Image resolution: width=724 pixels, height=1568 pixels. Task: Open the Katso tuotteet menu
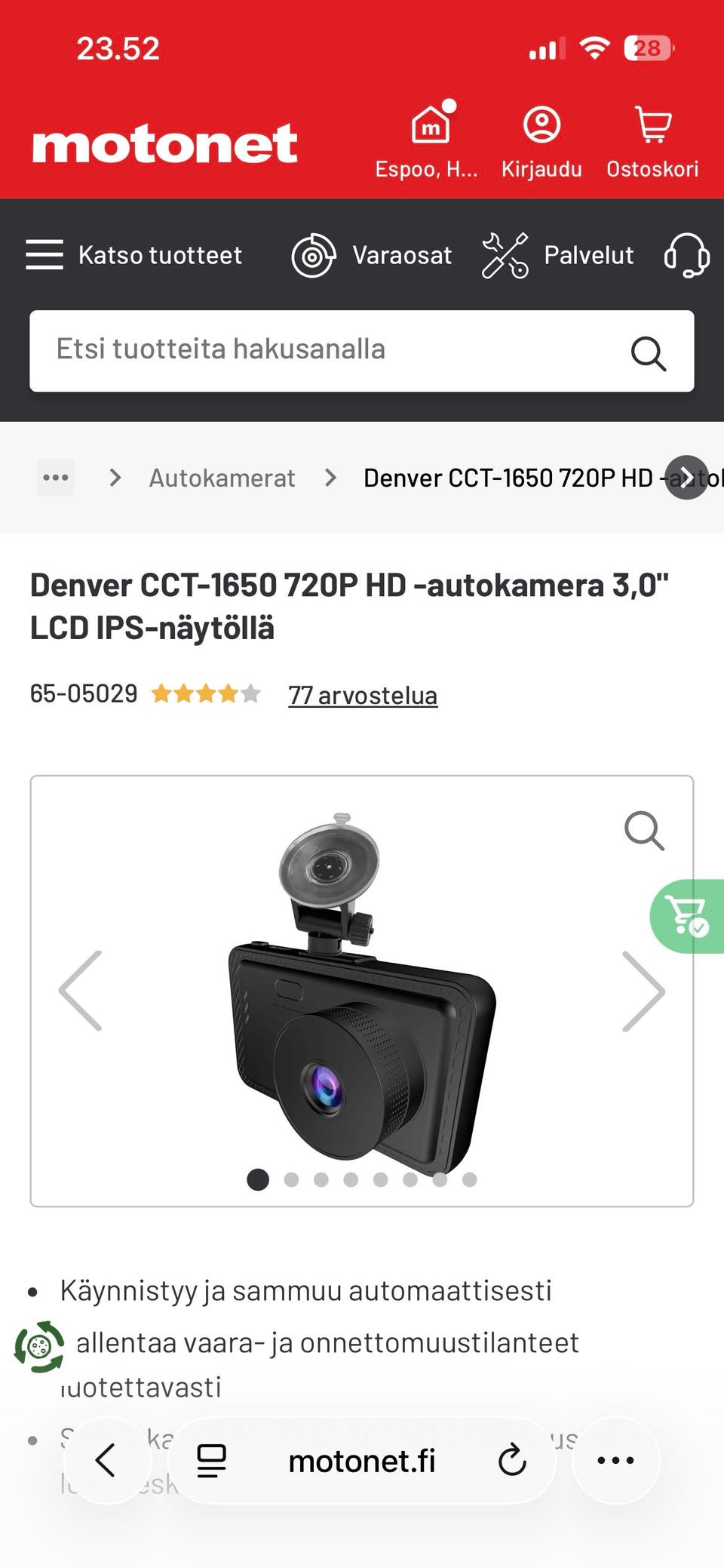pyautogui.click(x=134, y=255)
